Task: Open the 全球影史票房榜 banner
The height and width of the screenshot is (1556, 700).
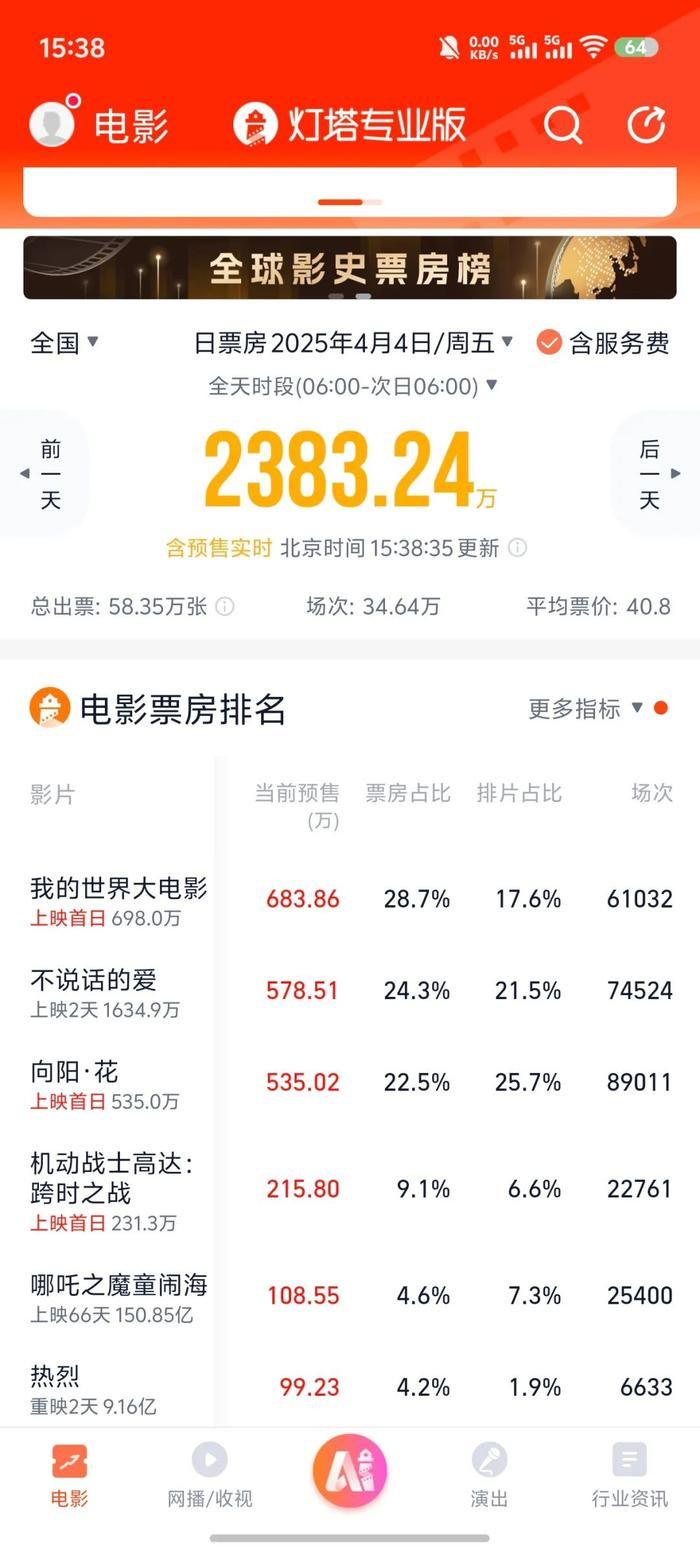Action: 350,267
